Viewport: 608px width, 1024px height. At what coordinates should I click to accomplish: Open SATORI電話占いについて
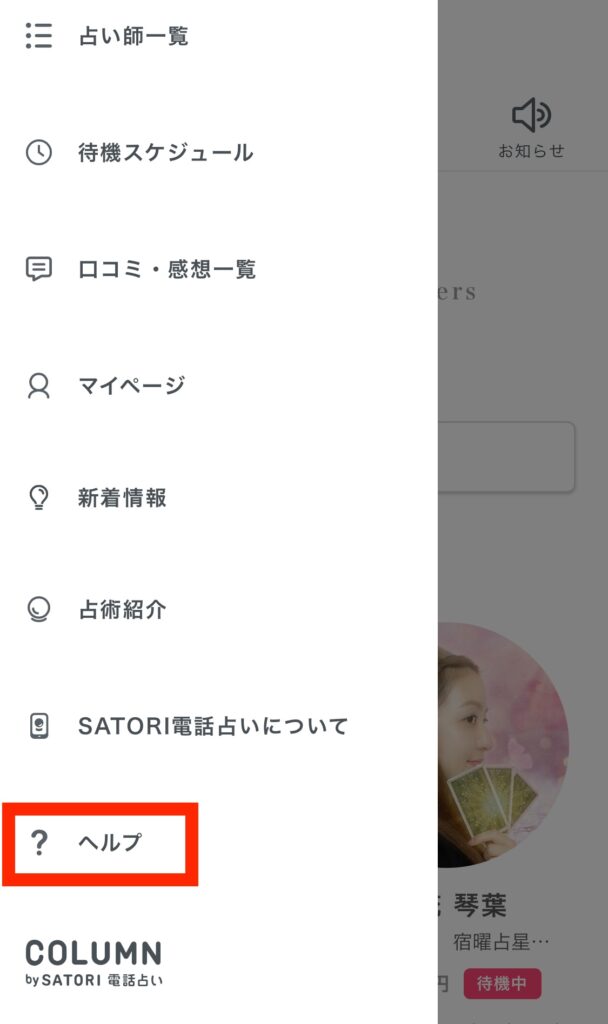[x=212, y=726]
